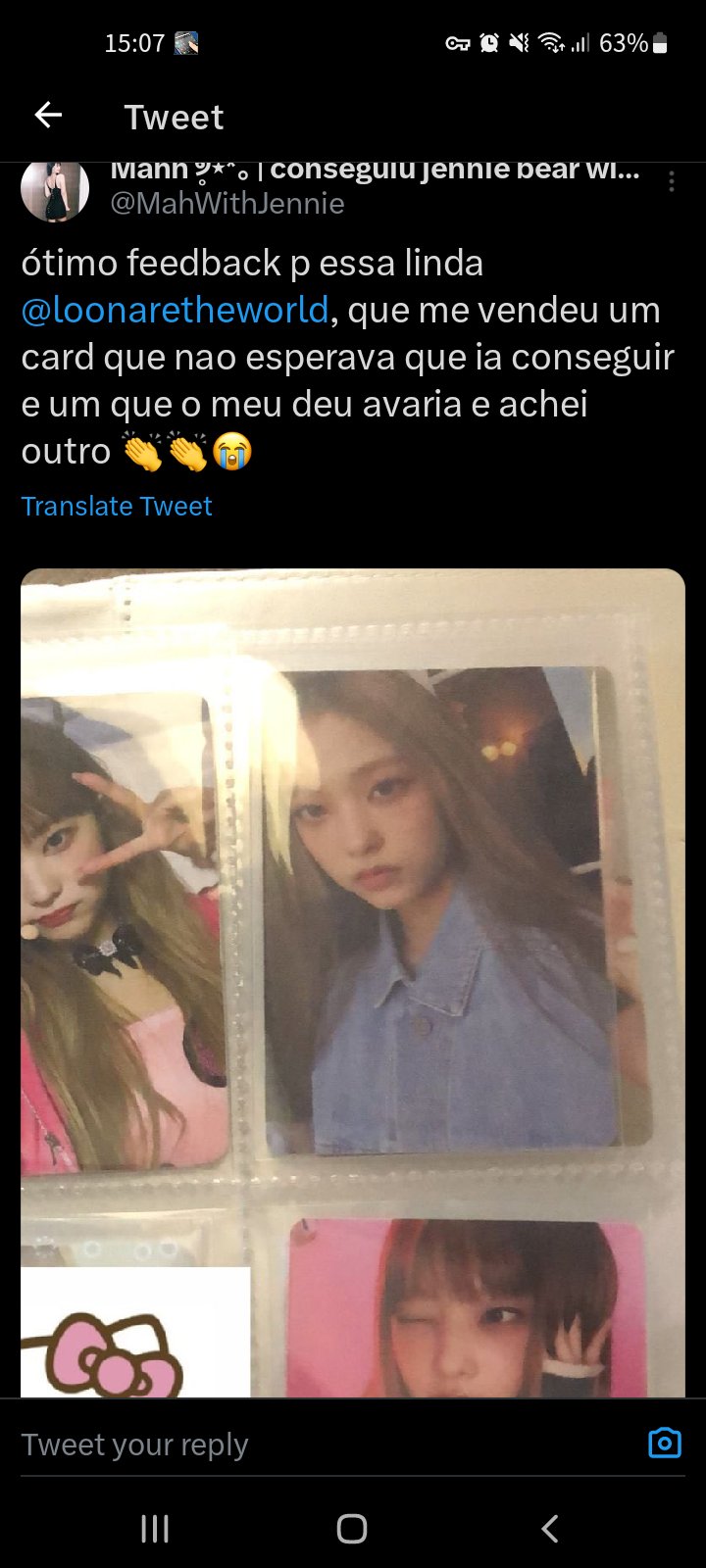Screen dimensions: 706x1568
Task: Open MahWithJennie's profile picture
Action: coord(55,188)
